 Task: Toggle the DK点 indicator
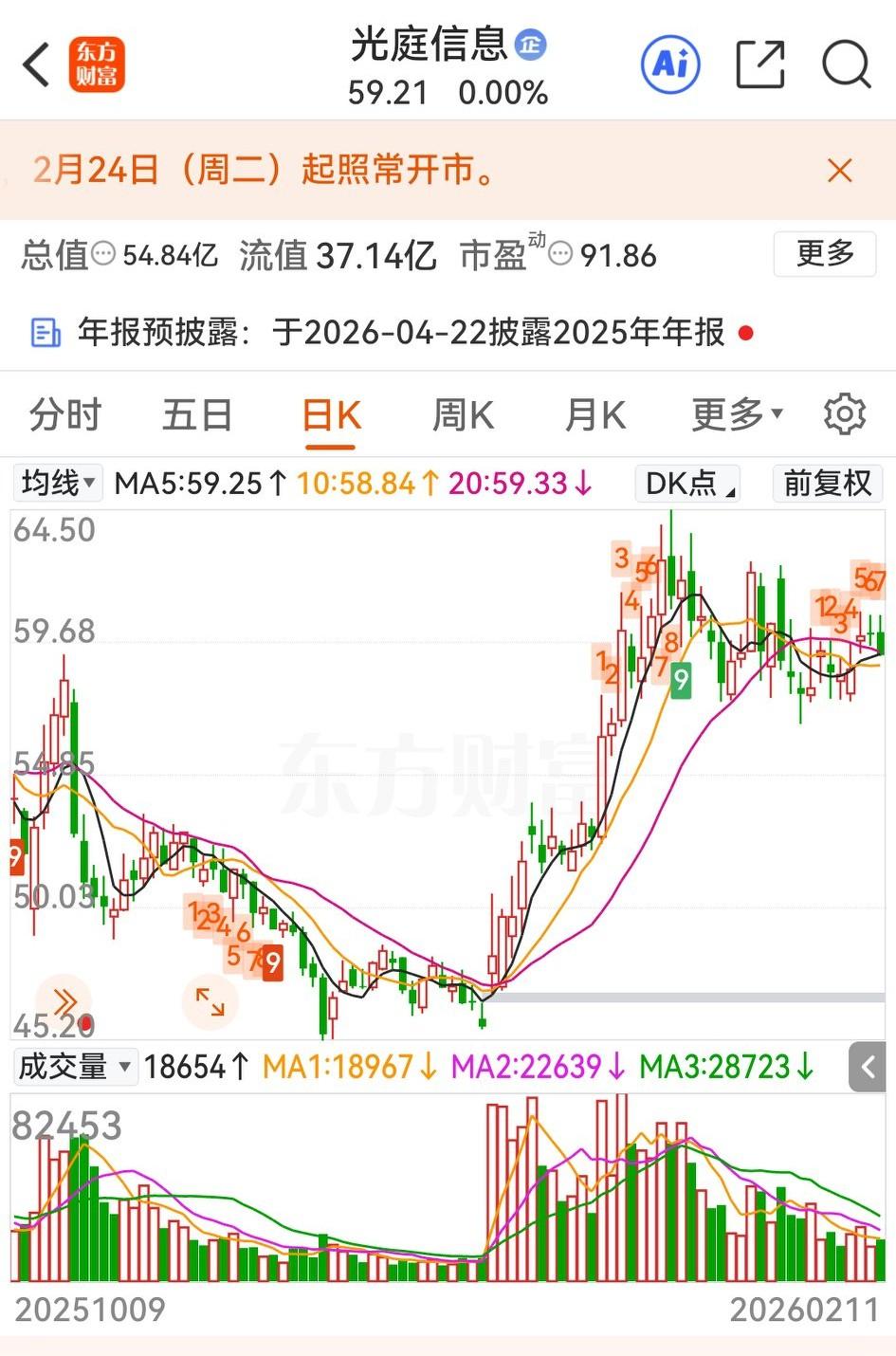click(x=686, y=484)
